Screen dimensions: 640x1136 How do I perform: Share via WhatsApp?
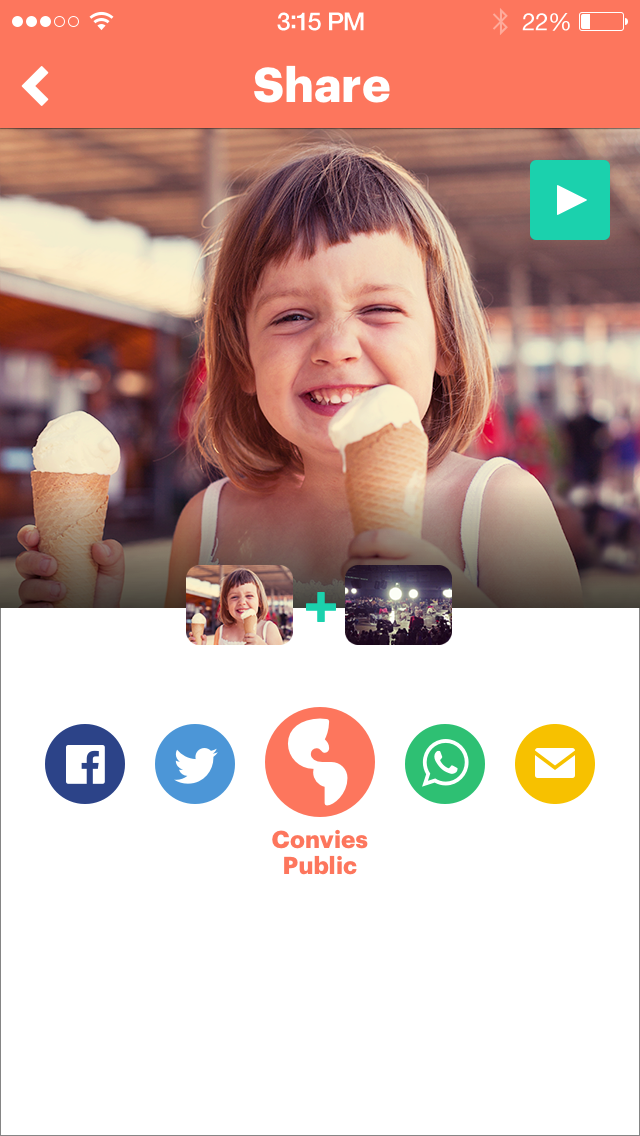(x=445, y=765)
